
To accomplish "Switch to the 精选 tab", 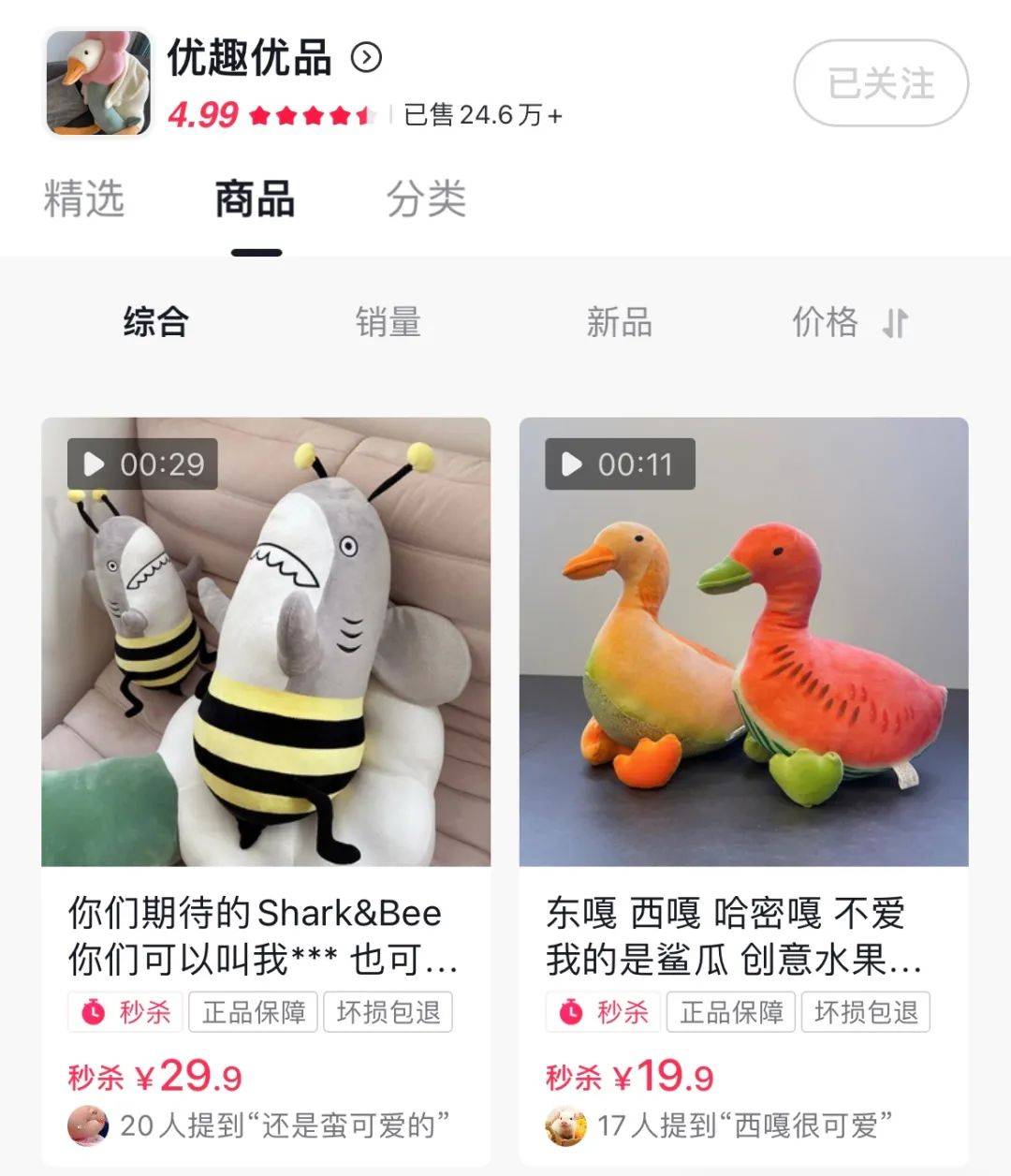I will (x=84, y=199).
